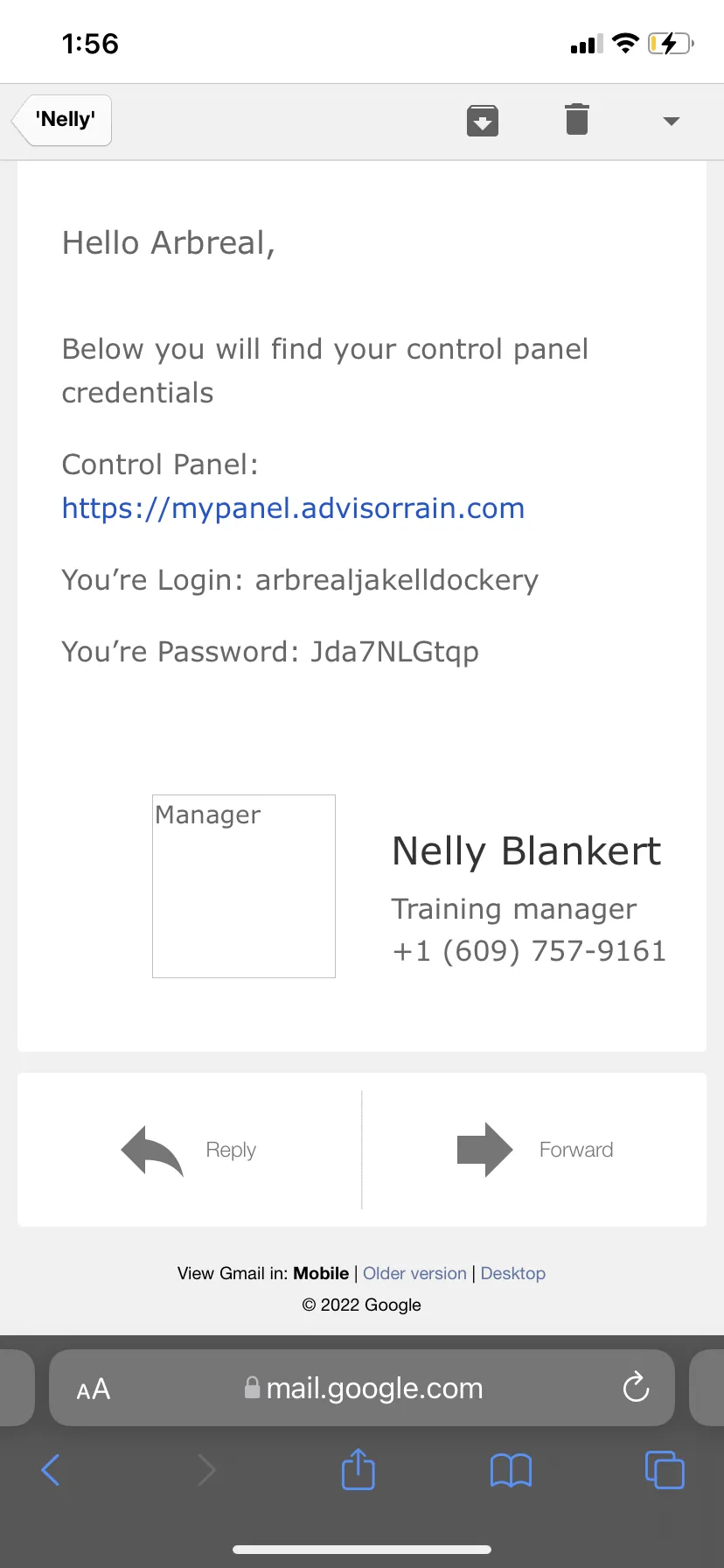Open the mypanel.advisorrain.com link
This screenshot has height=1568, width=724.
coord(293,508)
